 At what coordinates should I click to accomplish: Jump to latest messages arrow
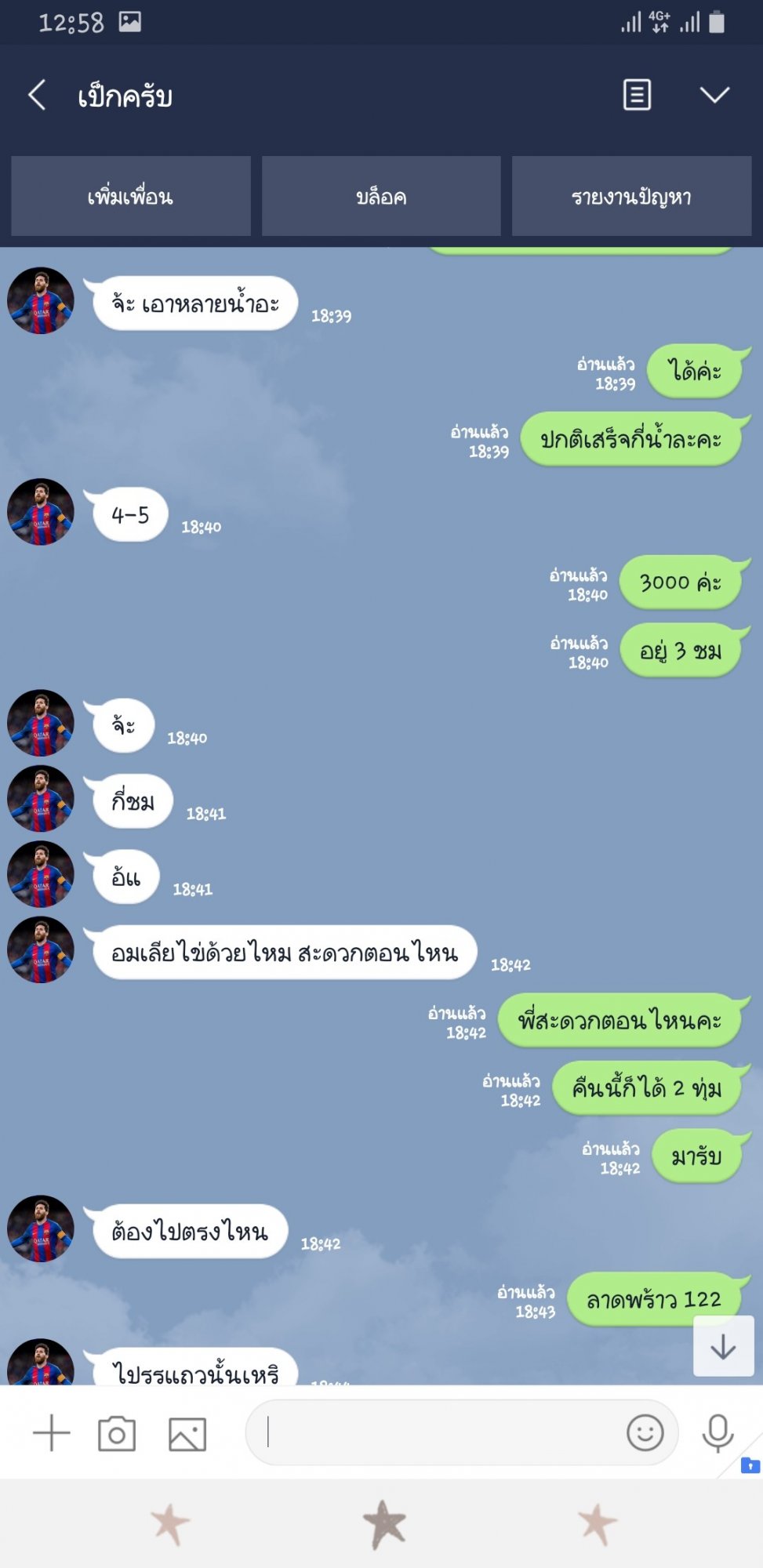coord(723,1346)
